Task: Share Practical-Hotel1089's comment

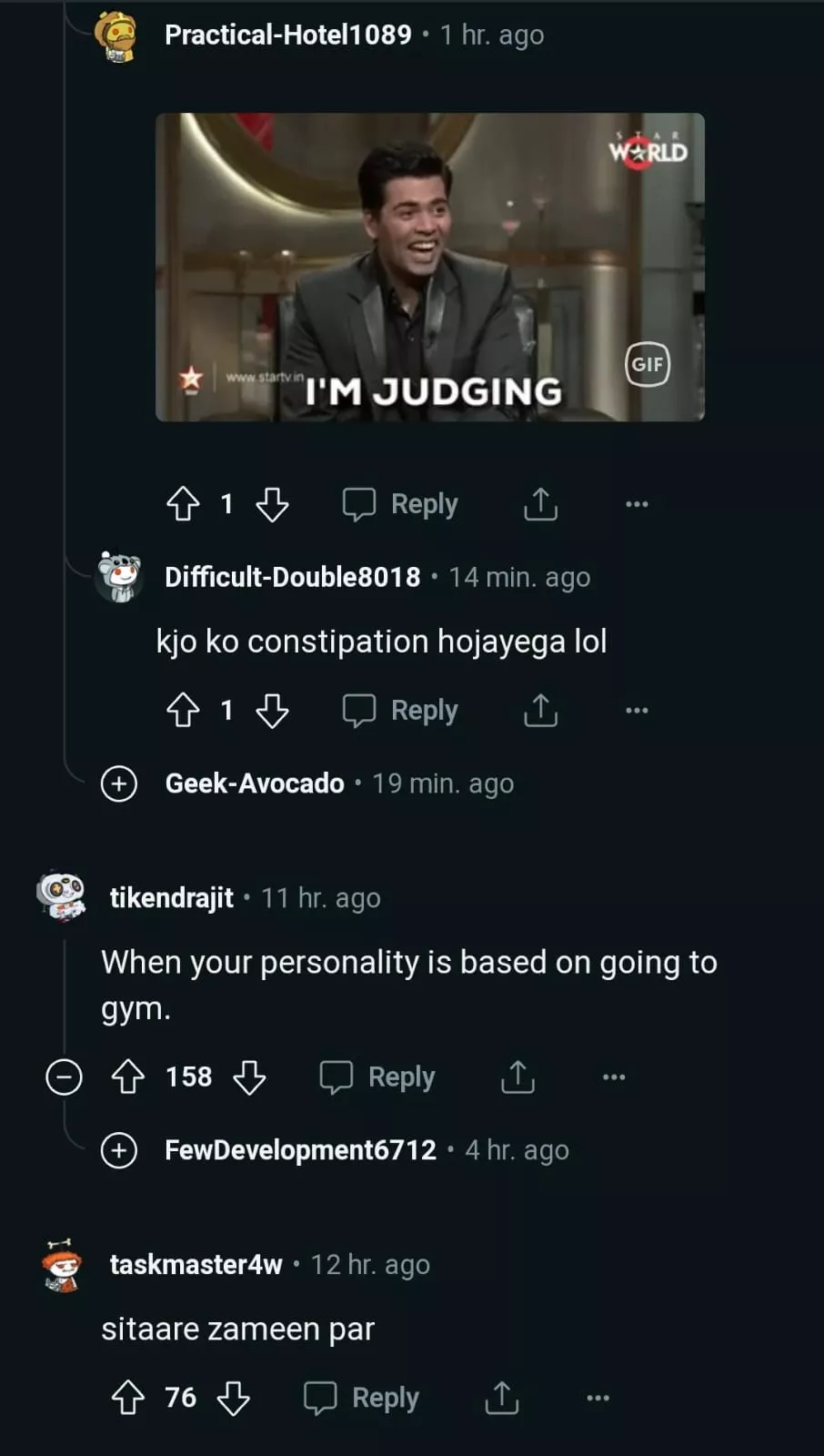Action: click(540, 504)
